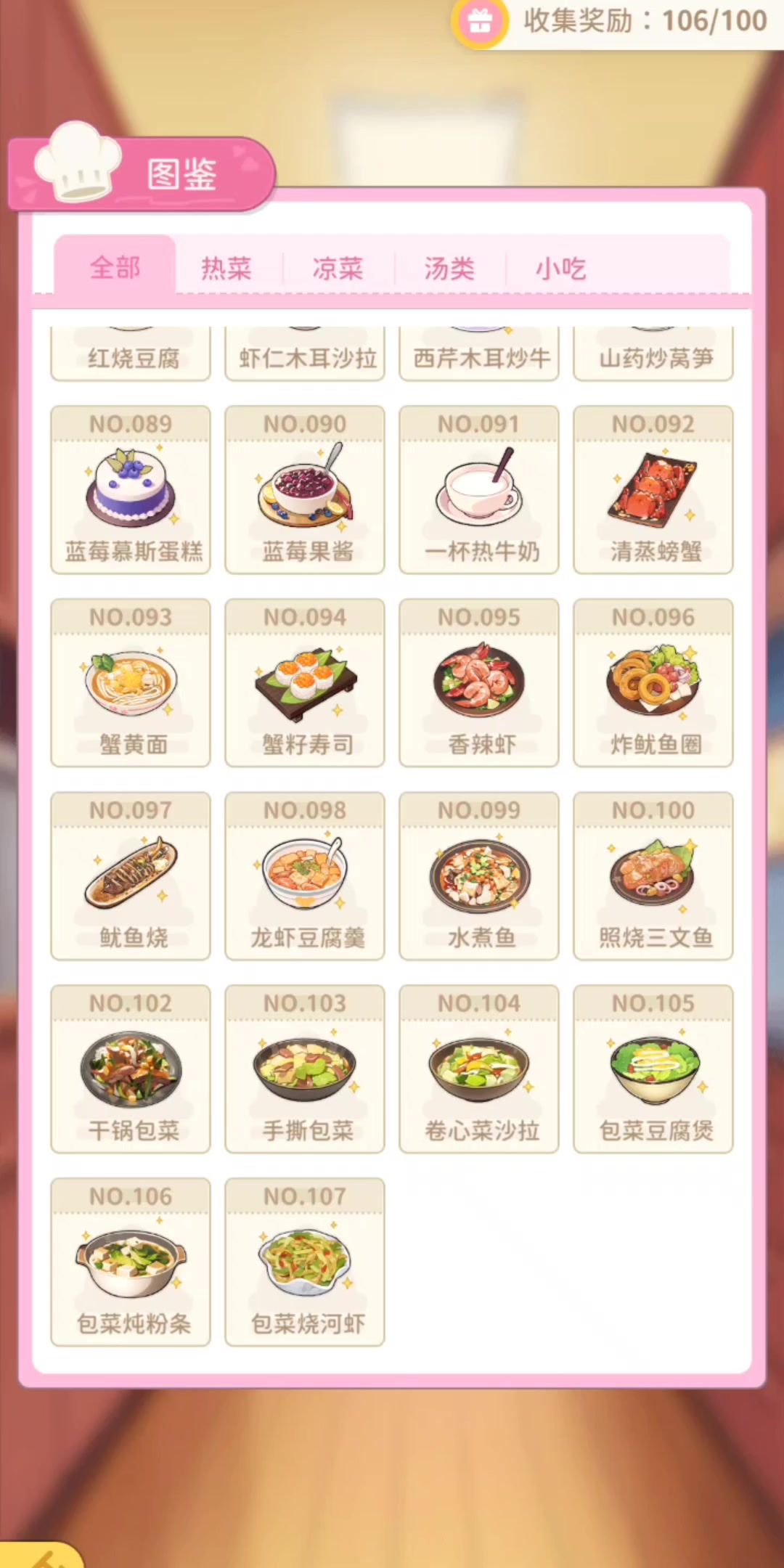Open the 蓝莓果酱 dish card
The image size is (784, 1568).
pos(305,490)
